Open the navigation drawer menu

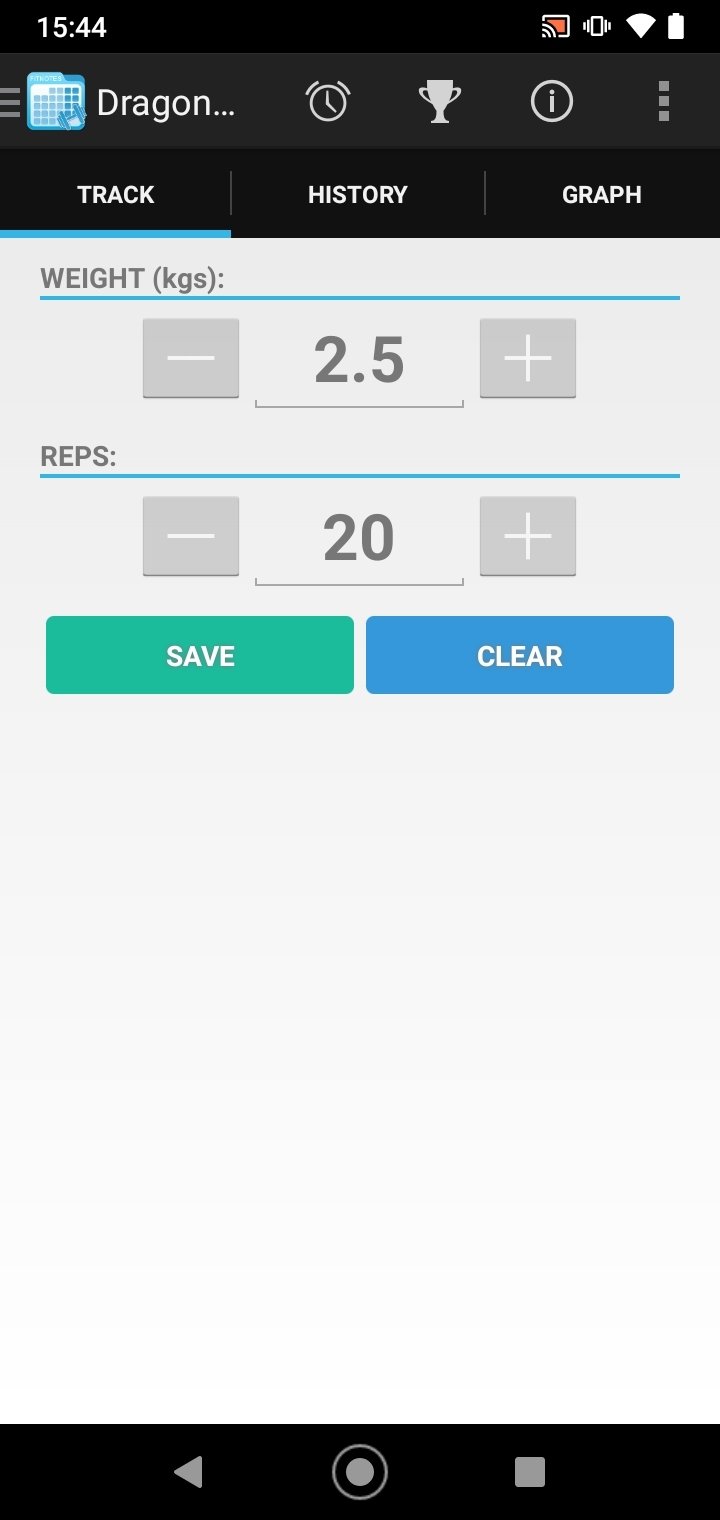(11, 102)
